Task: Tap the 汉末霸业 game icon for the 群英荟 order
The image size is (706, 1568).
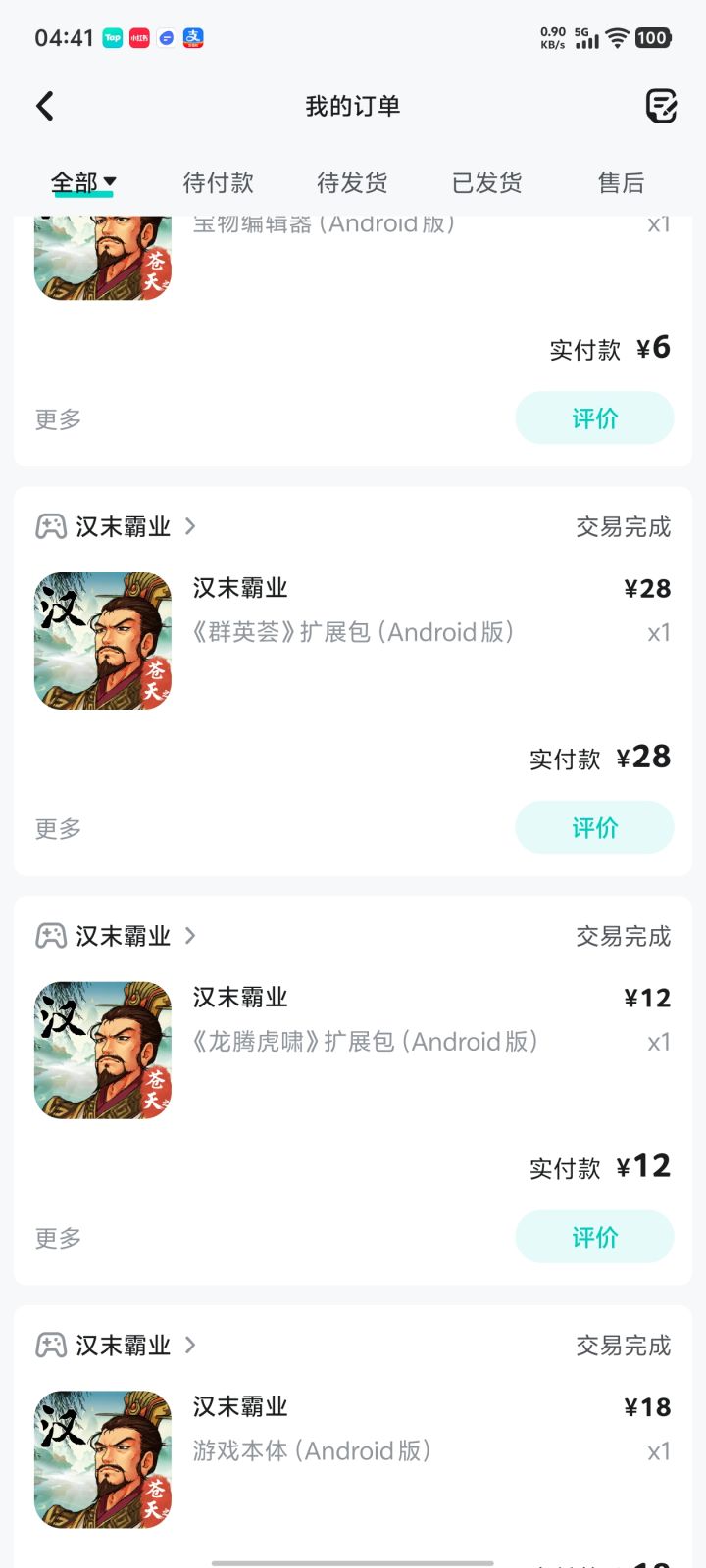Action: tap(102, 641)
